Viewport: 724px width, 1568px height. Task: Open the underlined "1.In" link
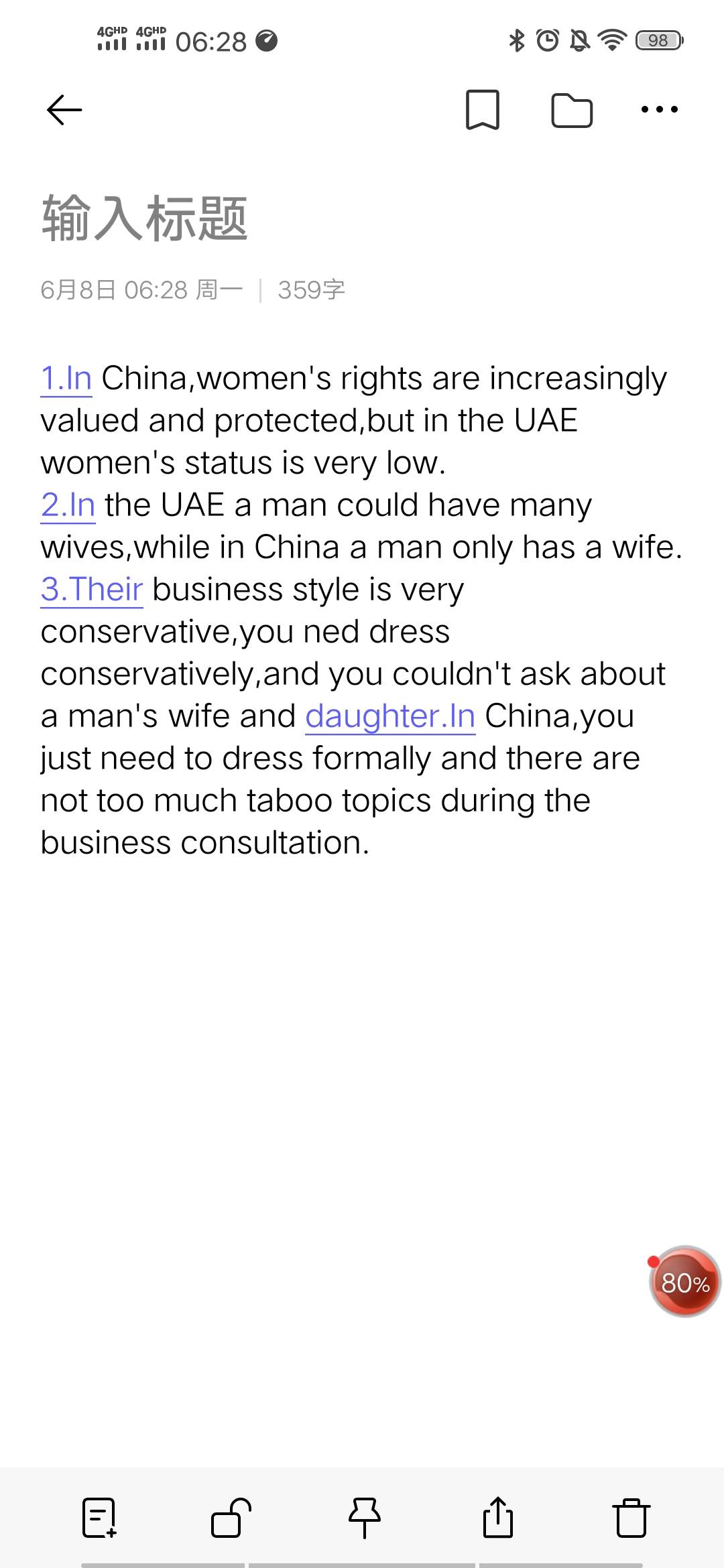click(66, 379)
